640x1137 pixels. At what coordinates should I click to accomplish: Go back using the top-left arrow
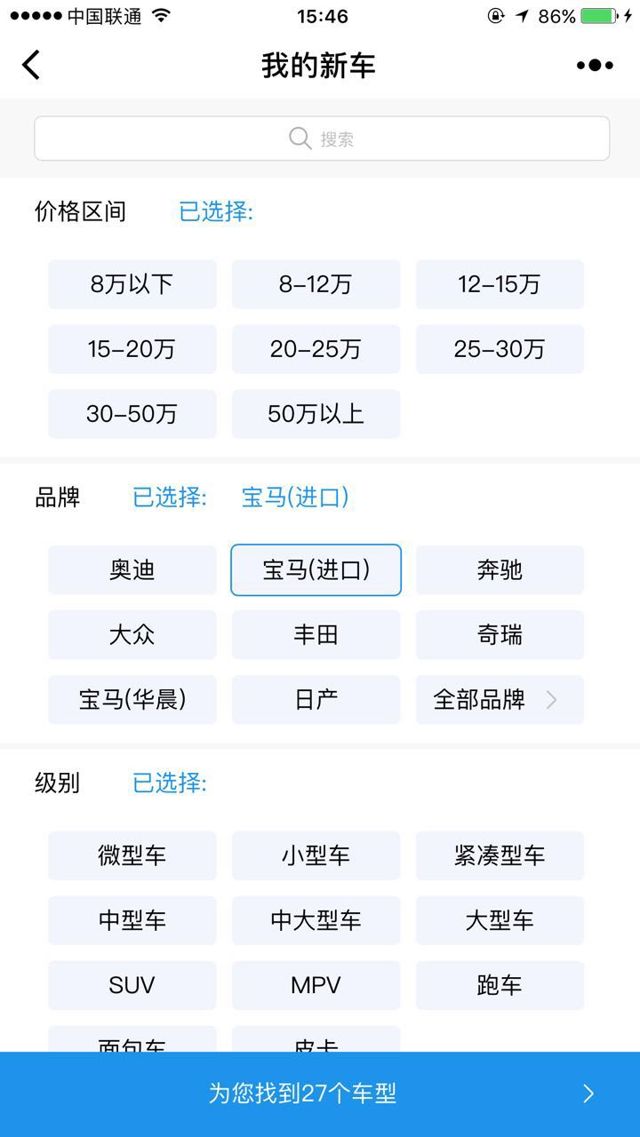(x=31, y=65)
